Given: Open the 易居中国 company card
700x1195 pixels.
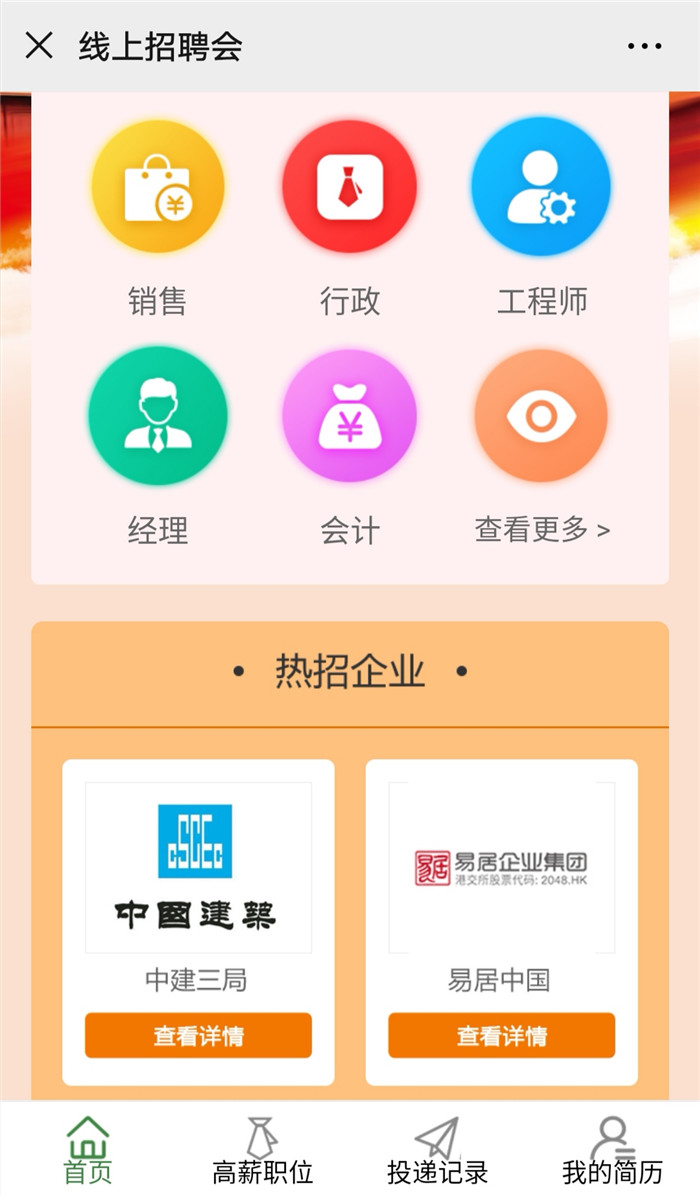Looking at the screenshot, I should [501, 868].
